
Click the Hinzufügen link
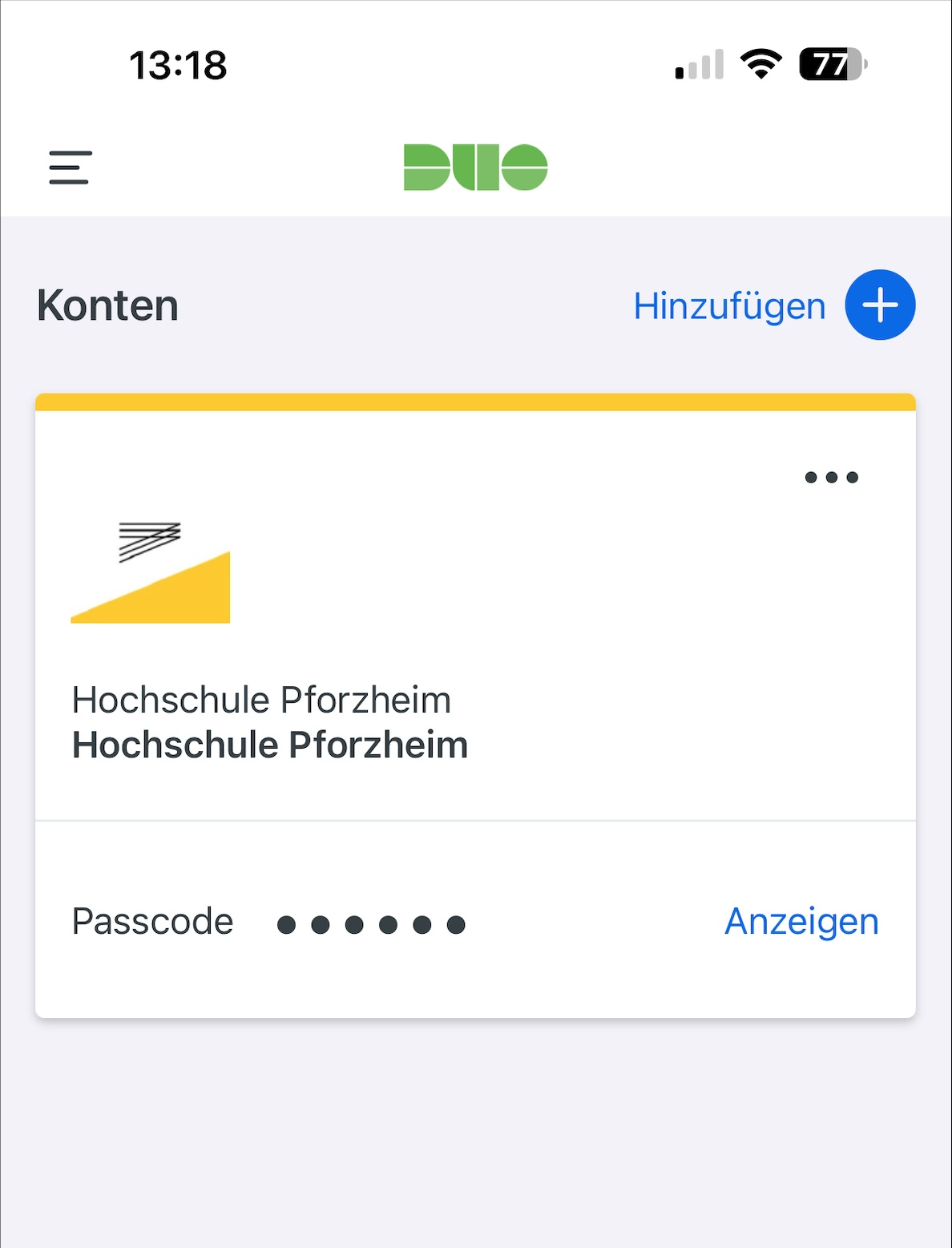[728, 305]
